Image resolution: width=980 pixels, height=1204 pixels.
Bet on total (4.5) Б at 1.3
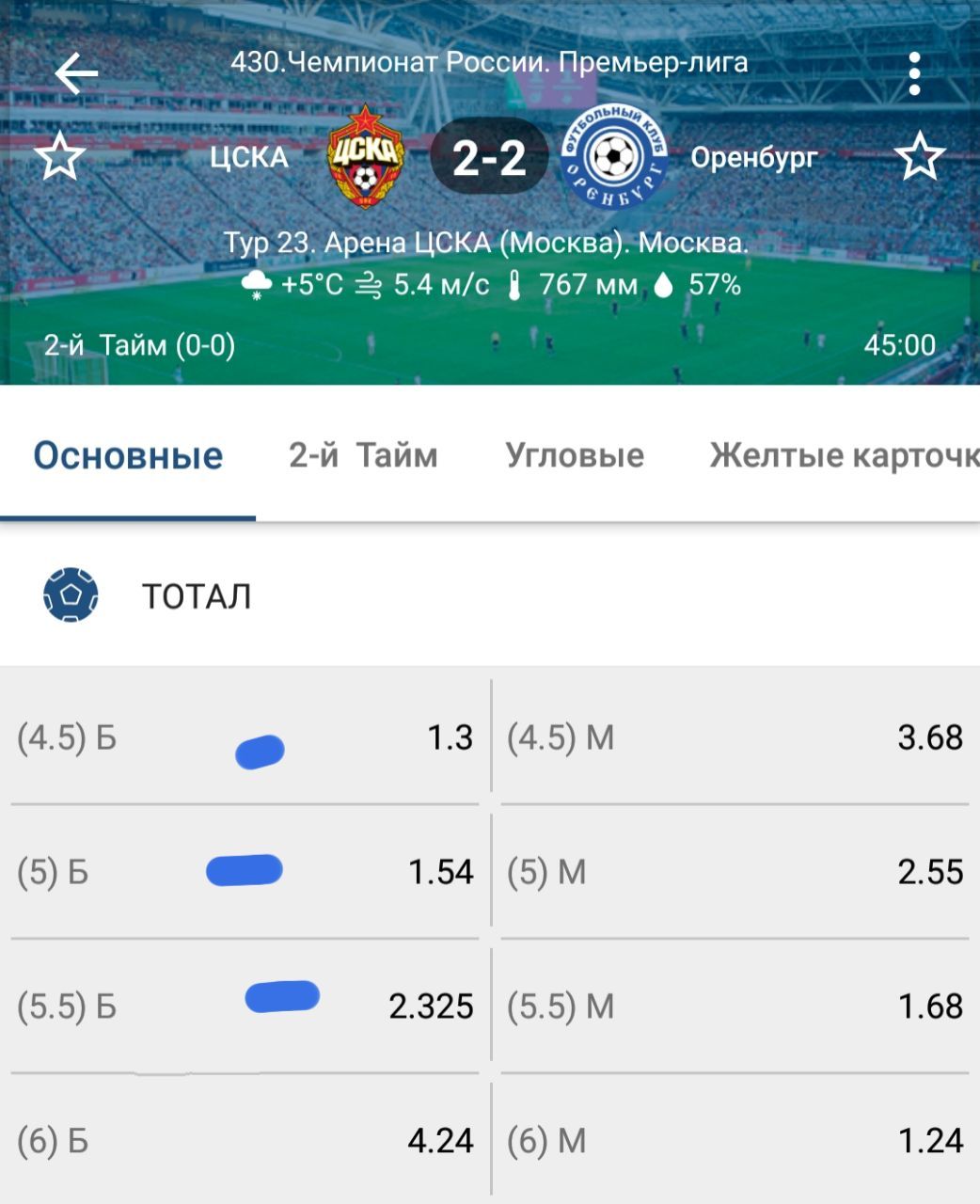pos(245,737)
